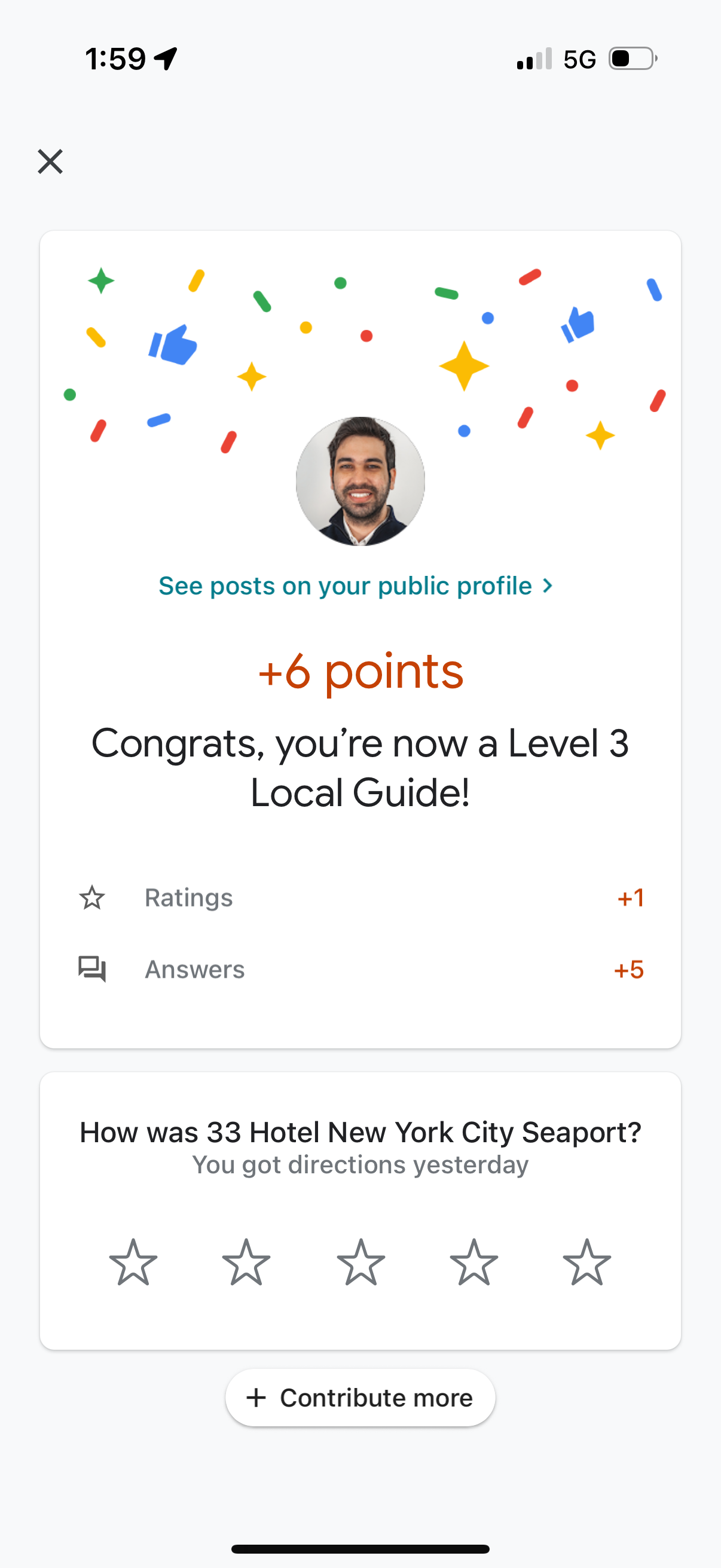Click your circular profile photo
Image resolution: width=721 pixels, height=1568 pixels.
(360, 481)
